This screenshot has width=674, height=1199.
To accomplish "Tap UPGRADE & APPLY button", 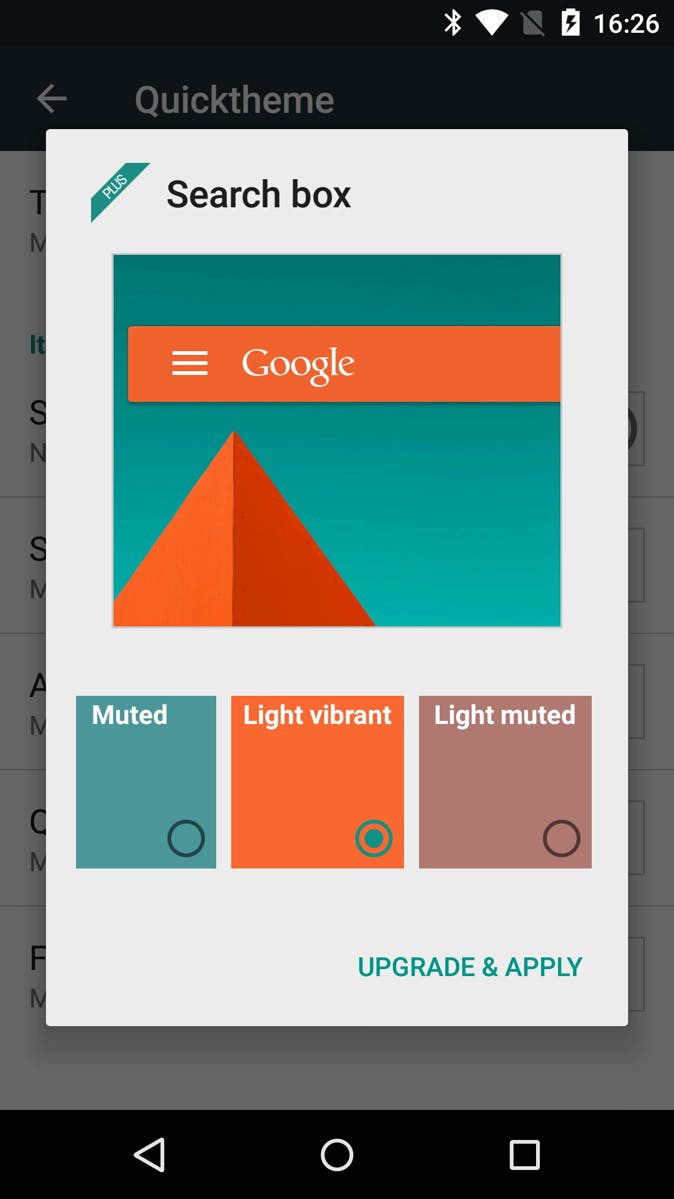I will point(469,966).
